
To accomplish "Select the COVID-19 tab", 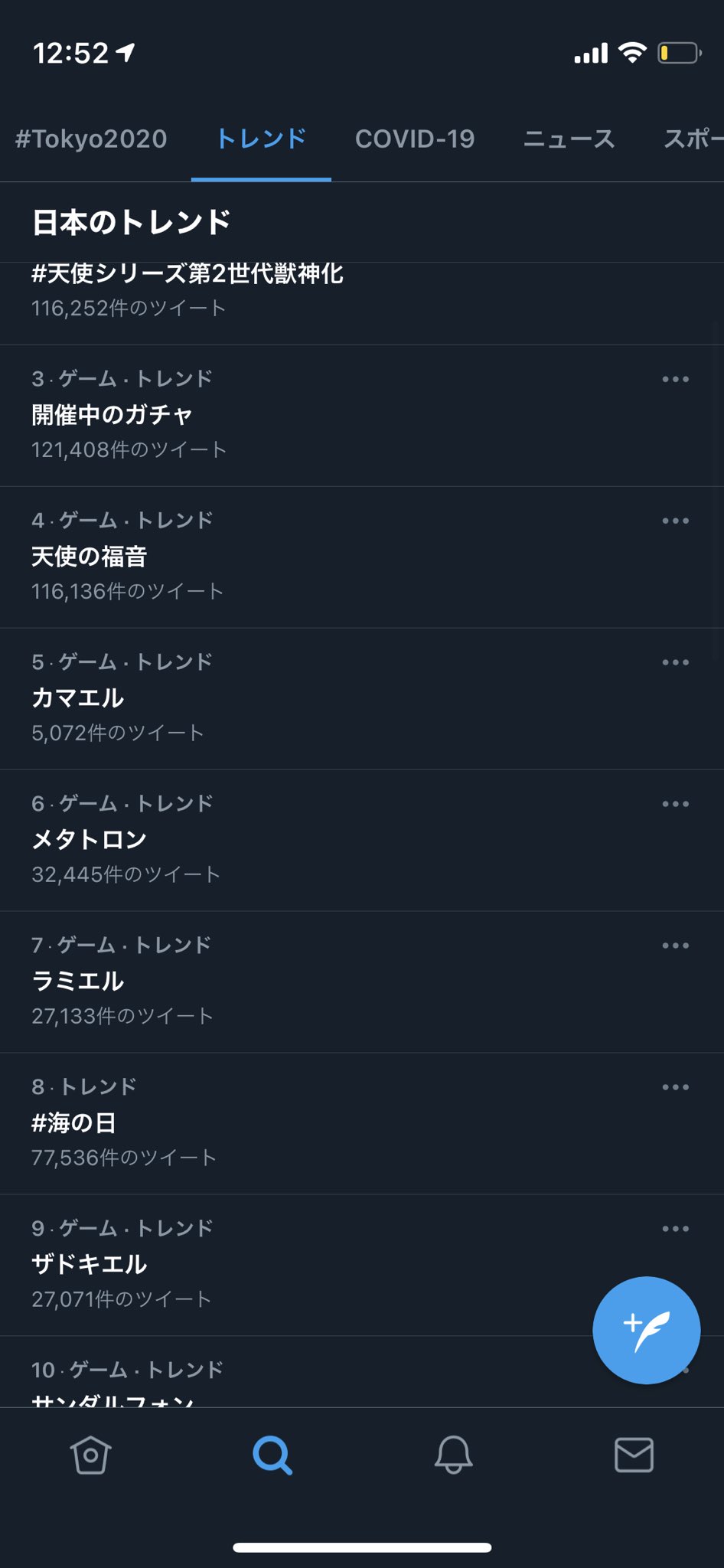I will click(x=415, y=139).
